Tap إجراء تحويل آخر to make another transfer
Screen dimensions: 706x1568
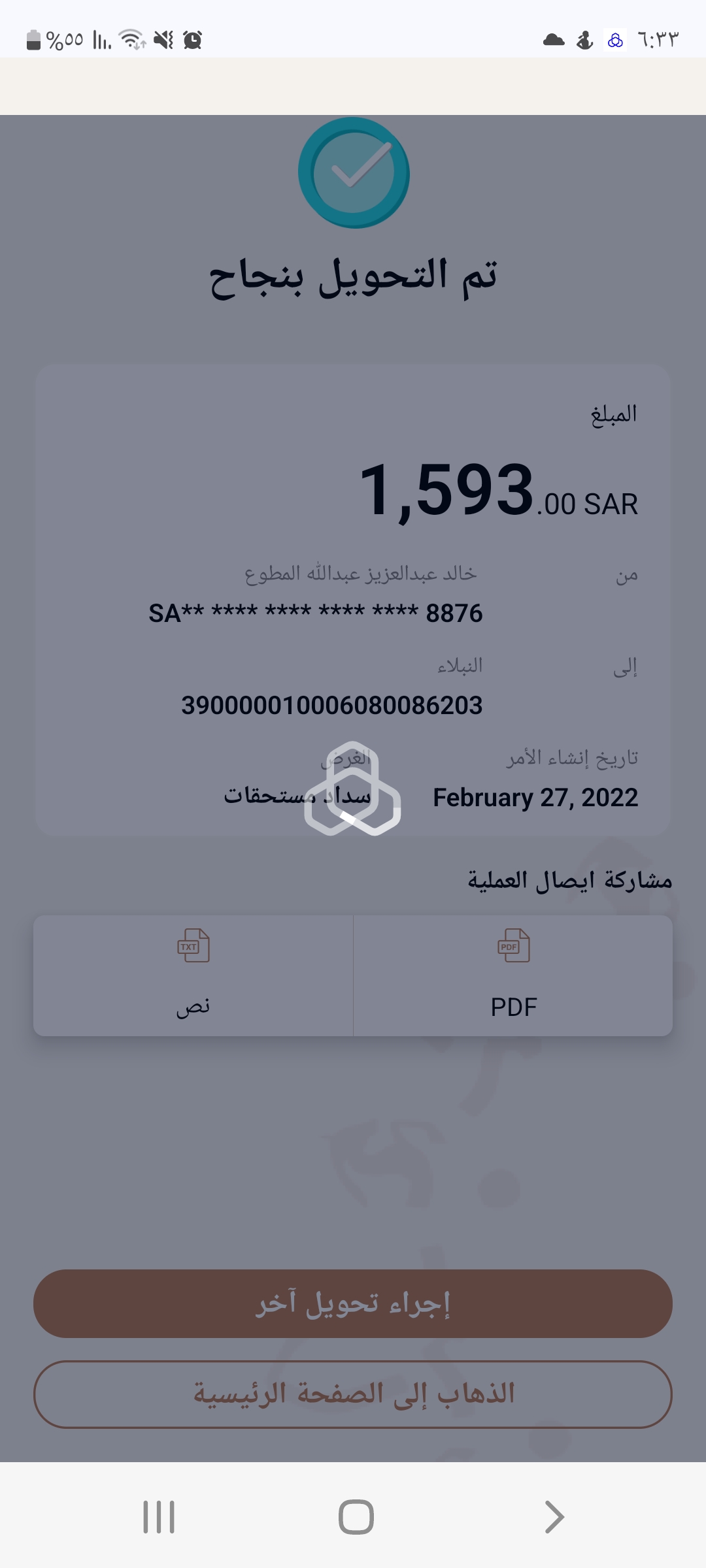click(353, 1303)
